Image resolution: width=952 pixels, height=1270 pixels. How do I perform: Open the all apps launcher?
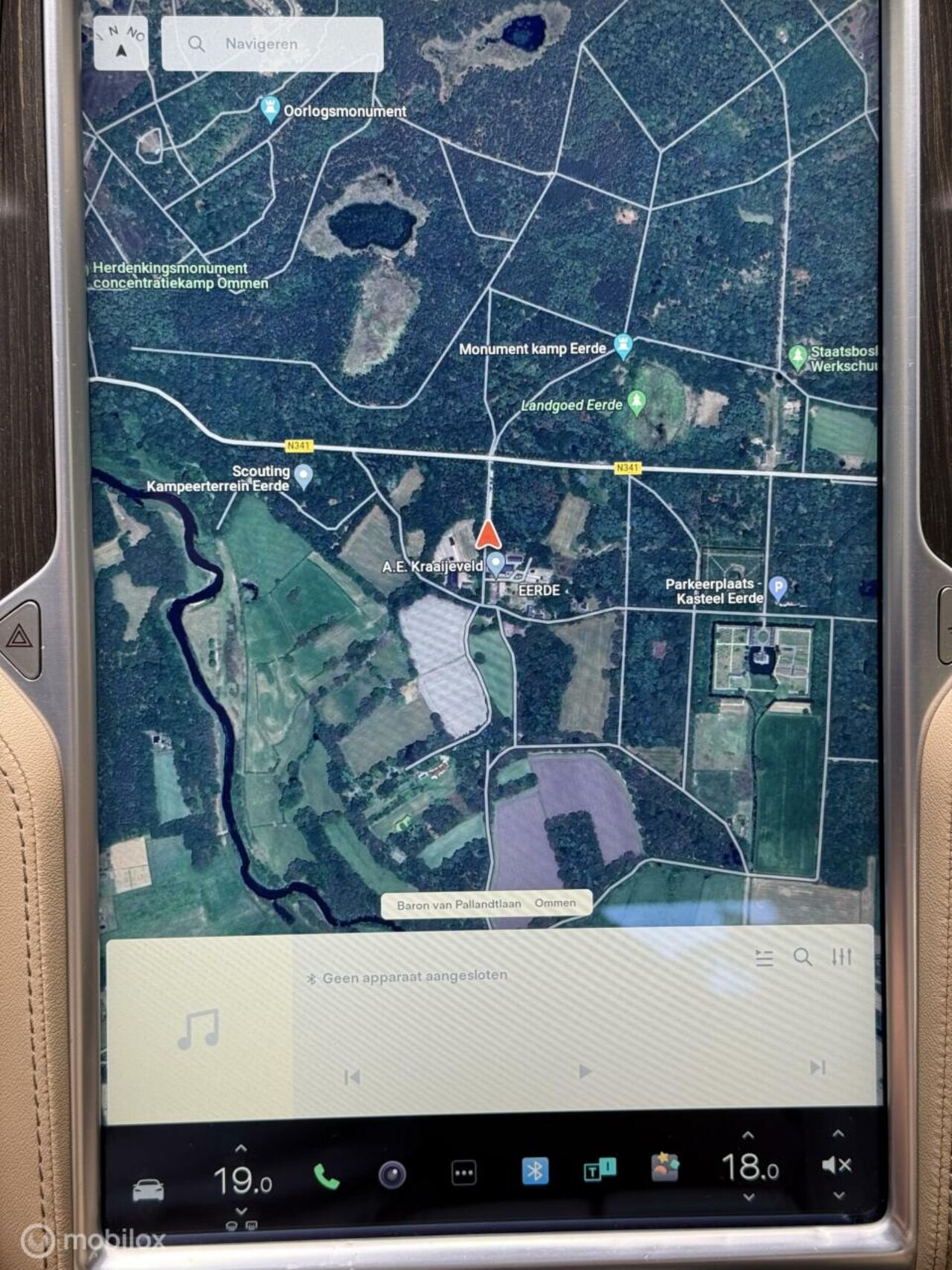(463, 1173)
